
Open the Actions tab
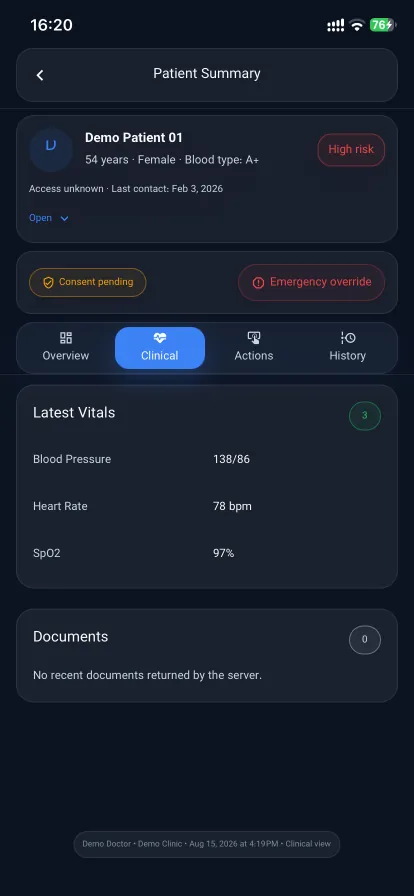[x=254, y=347]
